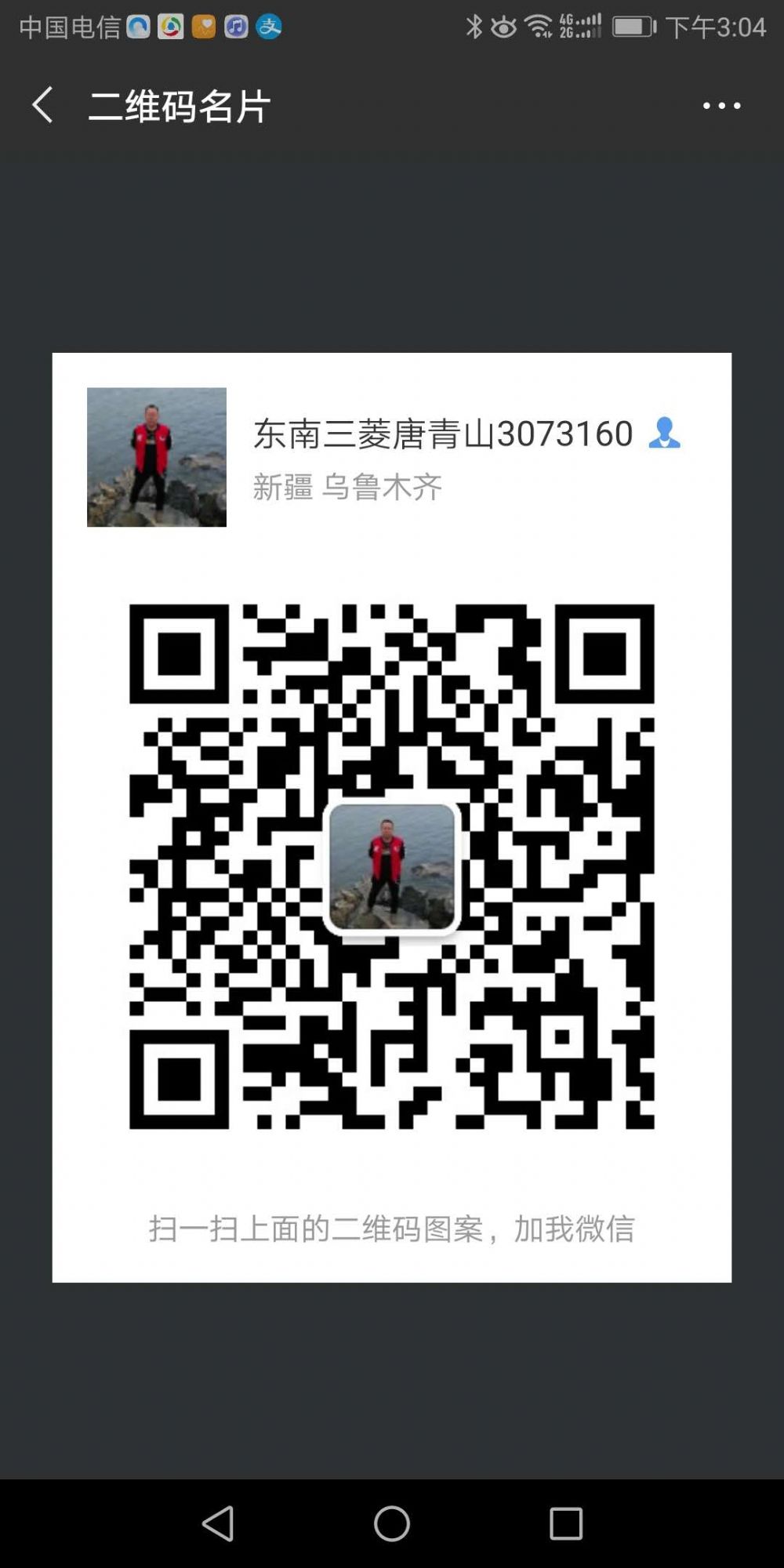Tap the Android back navigation button
The width and height of the screenshot is (784, 1568).
click(x=218, y=1524)
